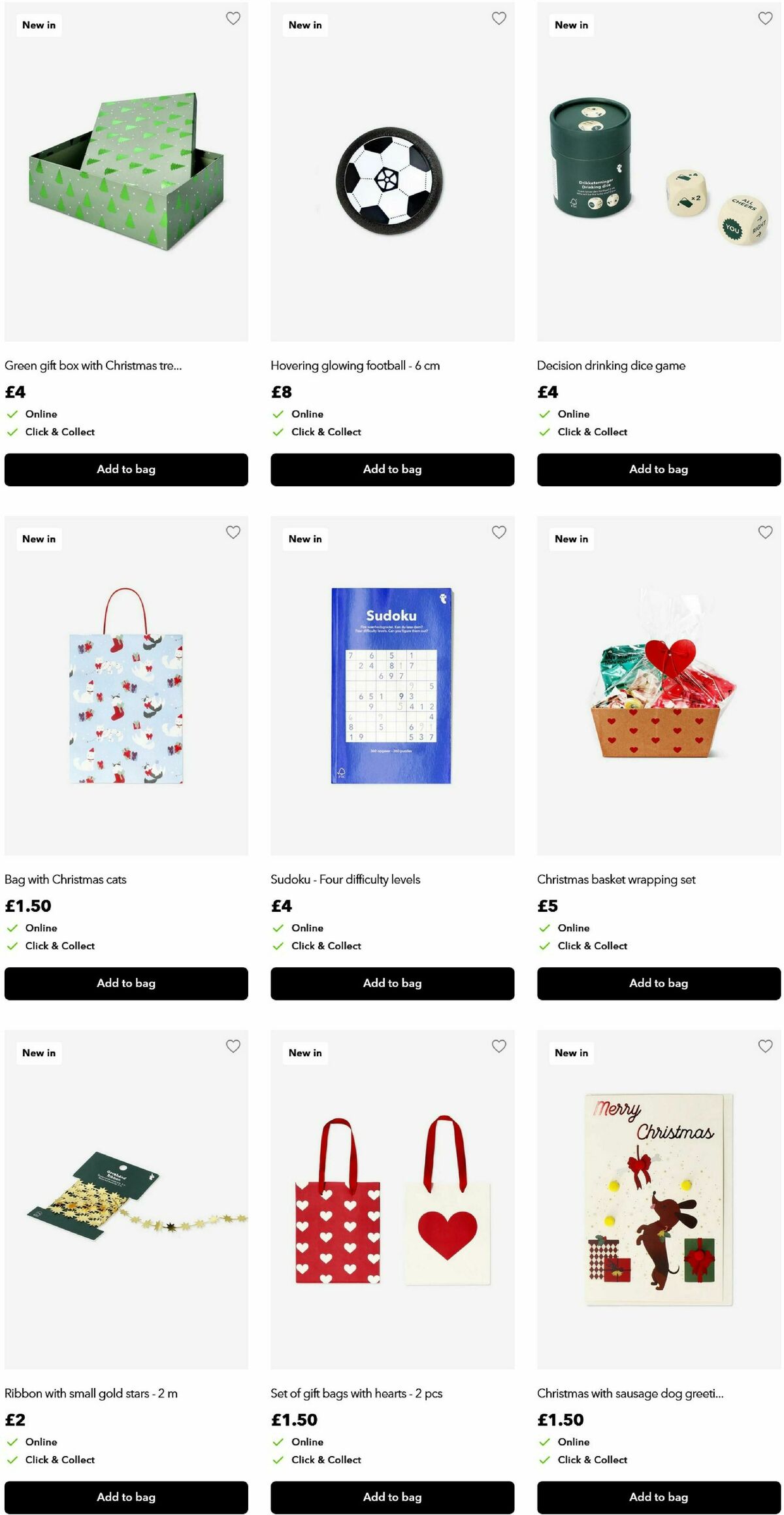Add Sudoku book to bag
The height and width of the screenshot is (1515, 784).
point(392,983)
